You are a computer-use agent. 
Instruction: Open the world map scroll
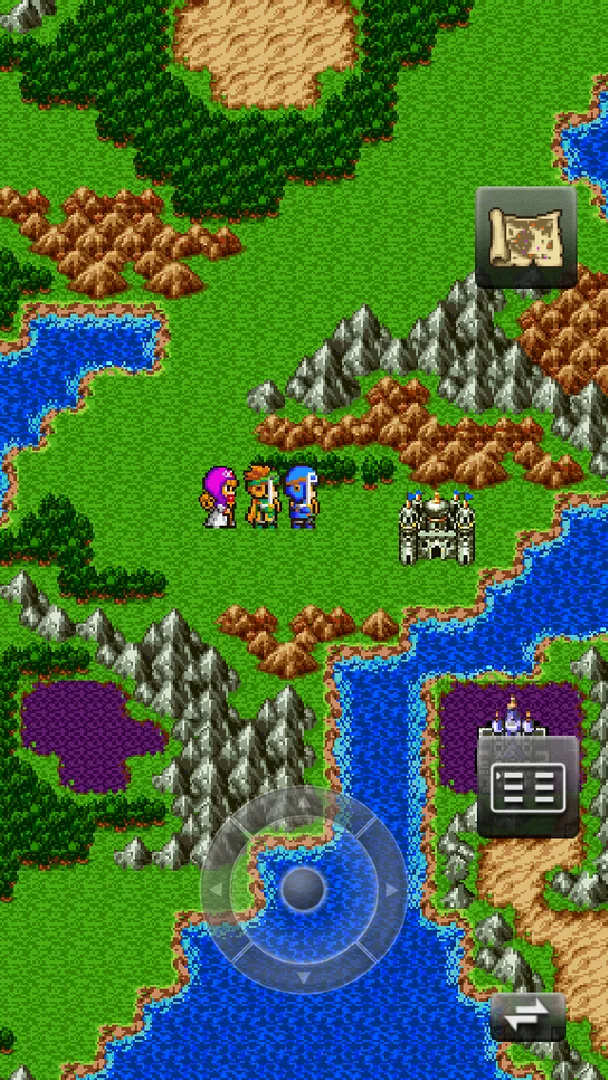tap(526, 237)
